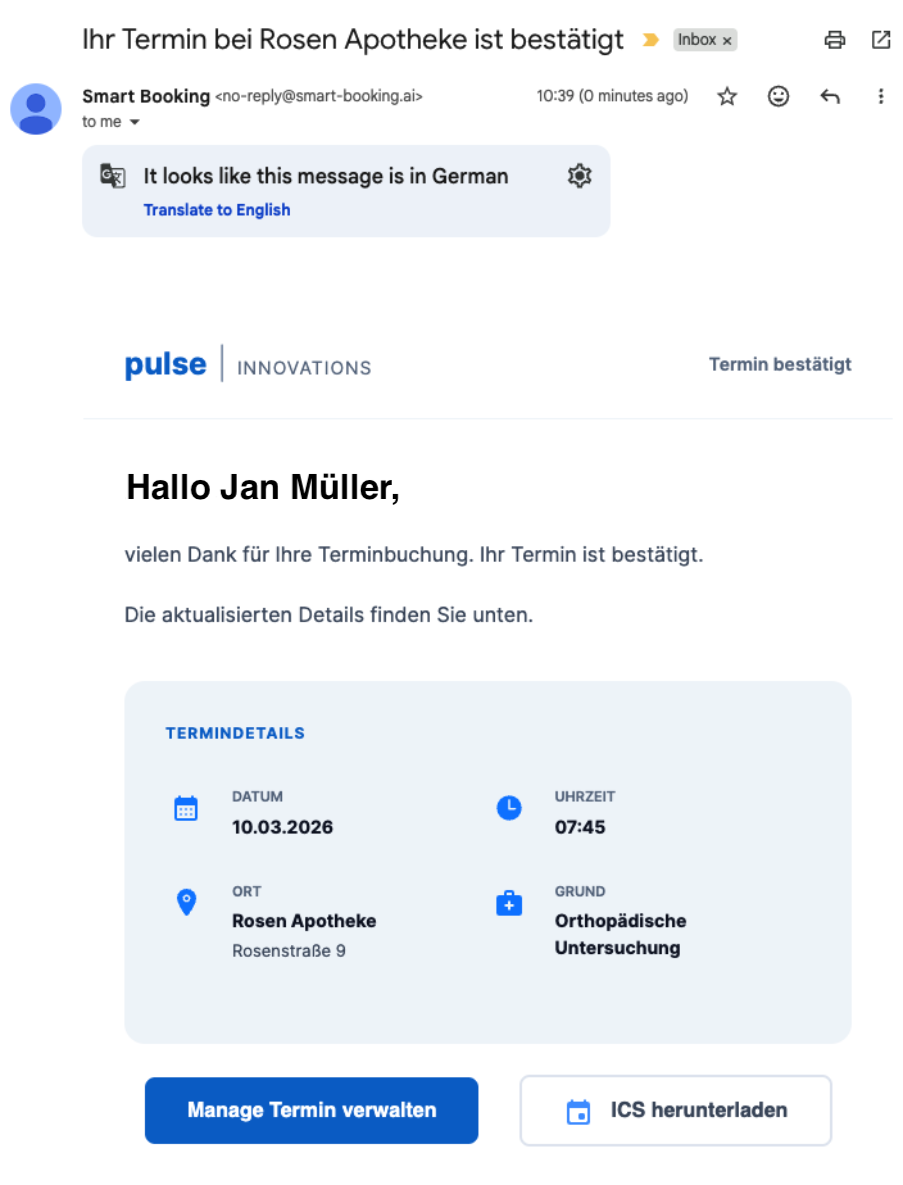Toggle the importance marker beside the subject
The height and width of the screenshot is (1185, 903).
pyautogui.click(x=650, y=40)
